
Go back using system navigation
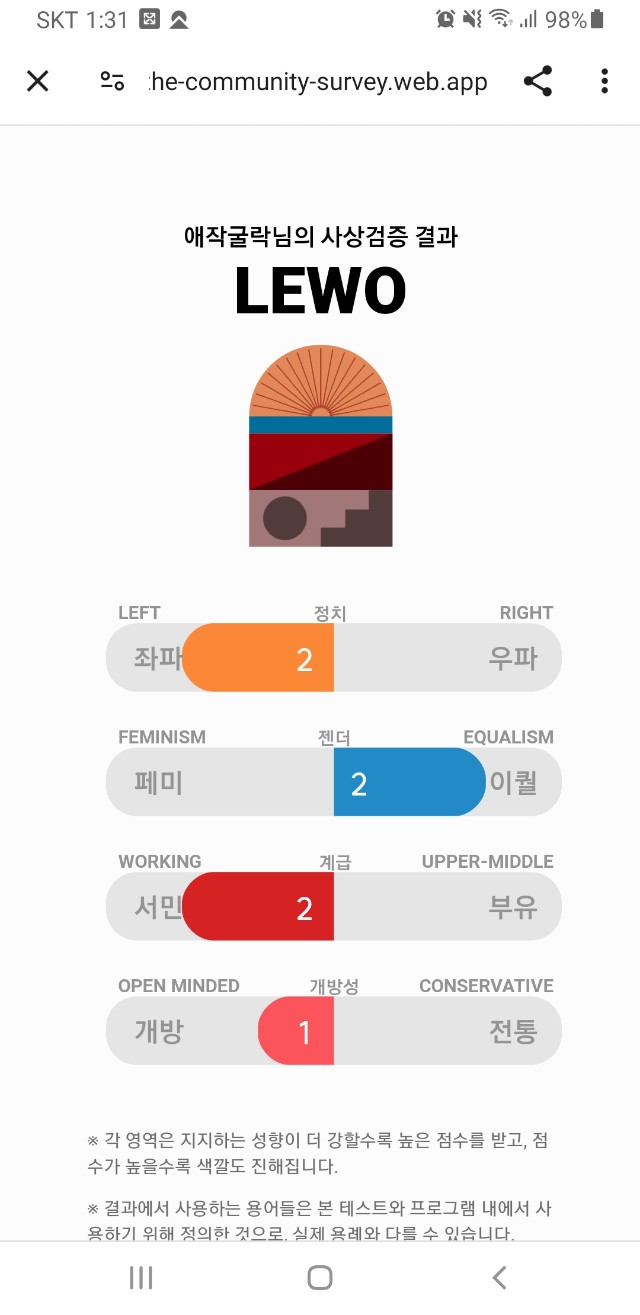499,1277
